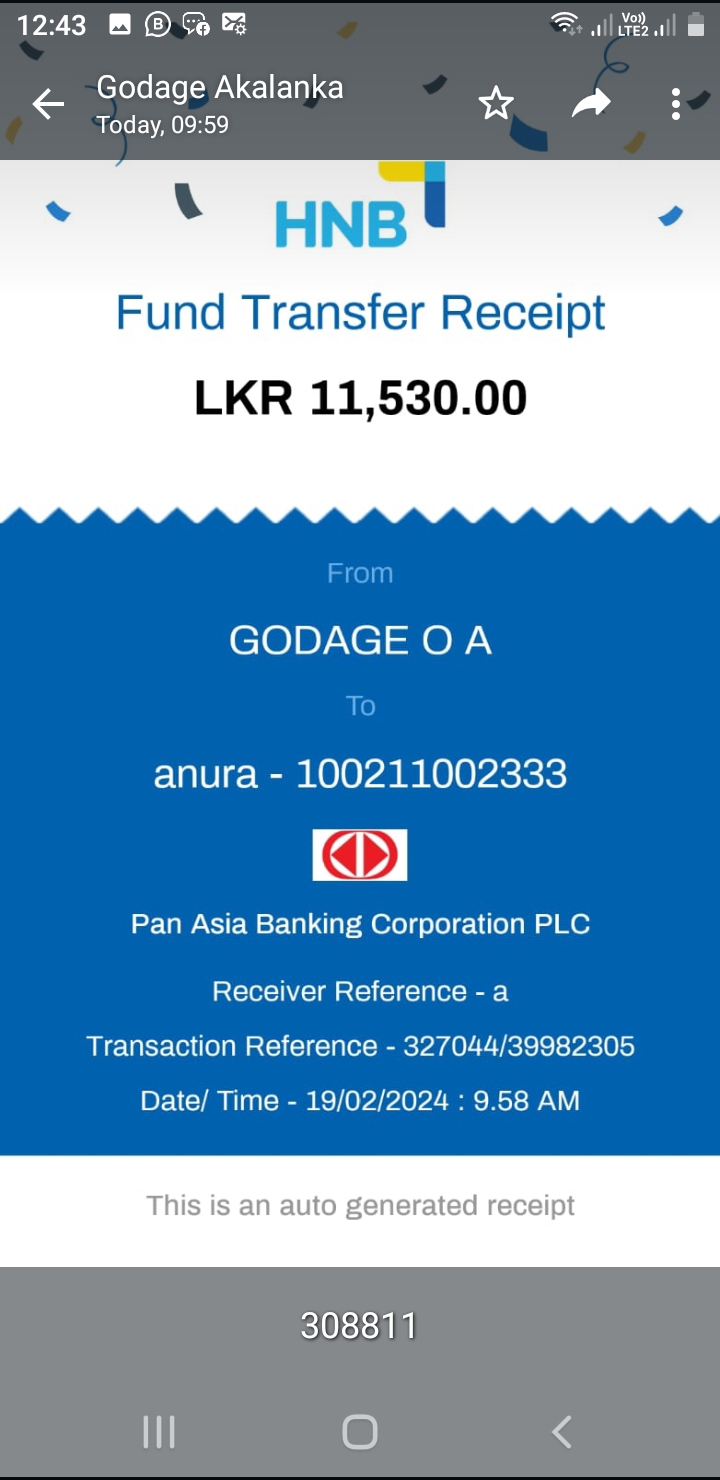The height and width of the screenshot is (1480, 720).
Task: Tap the system home button
Action: (x=360, y=1432)
